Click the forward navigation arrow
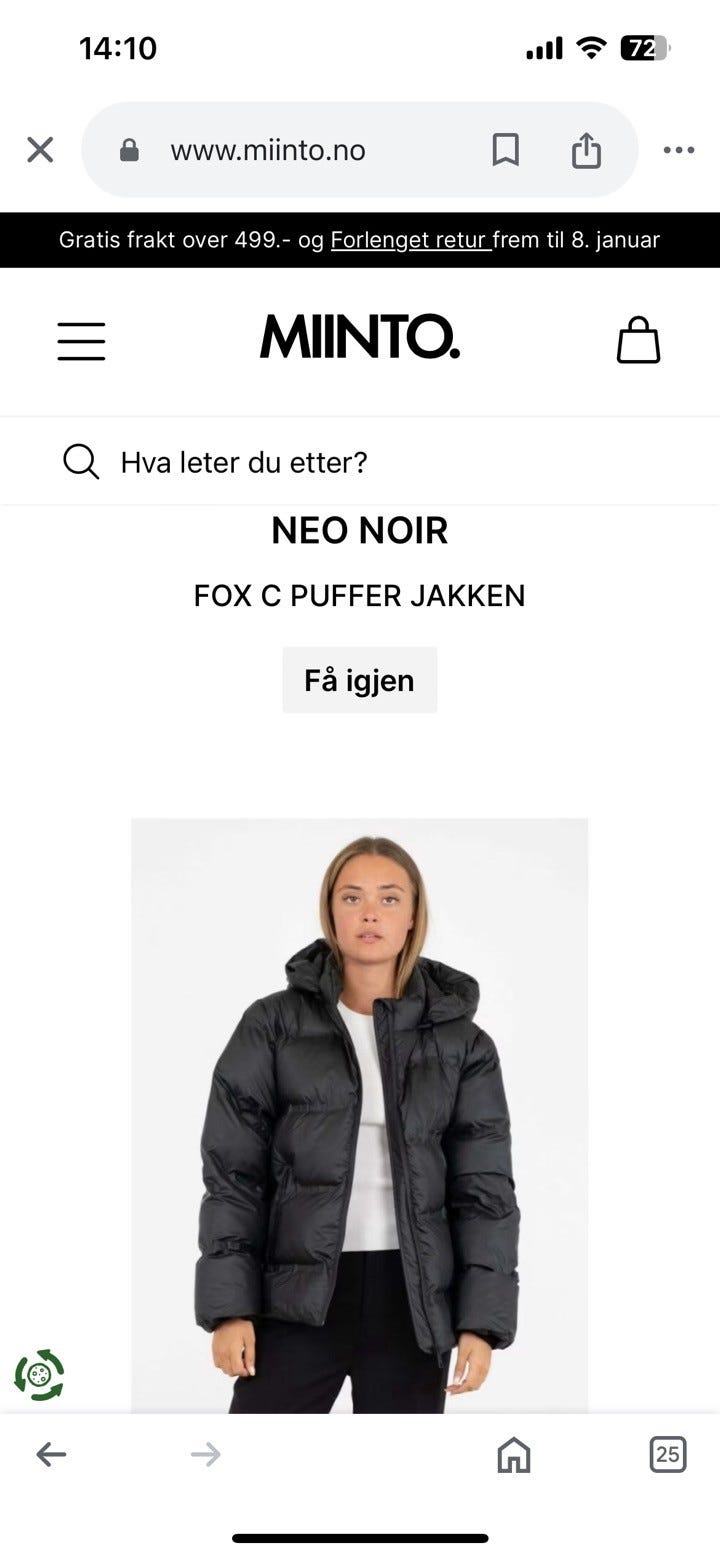This screenshot has height=1558, width=720. [205, 1455]
